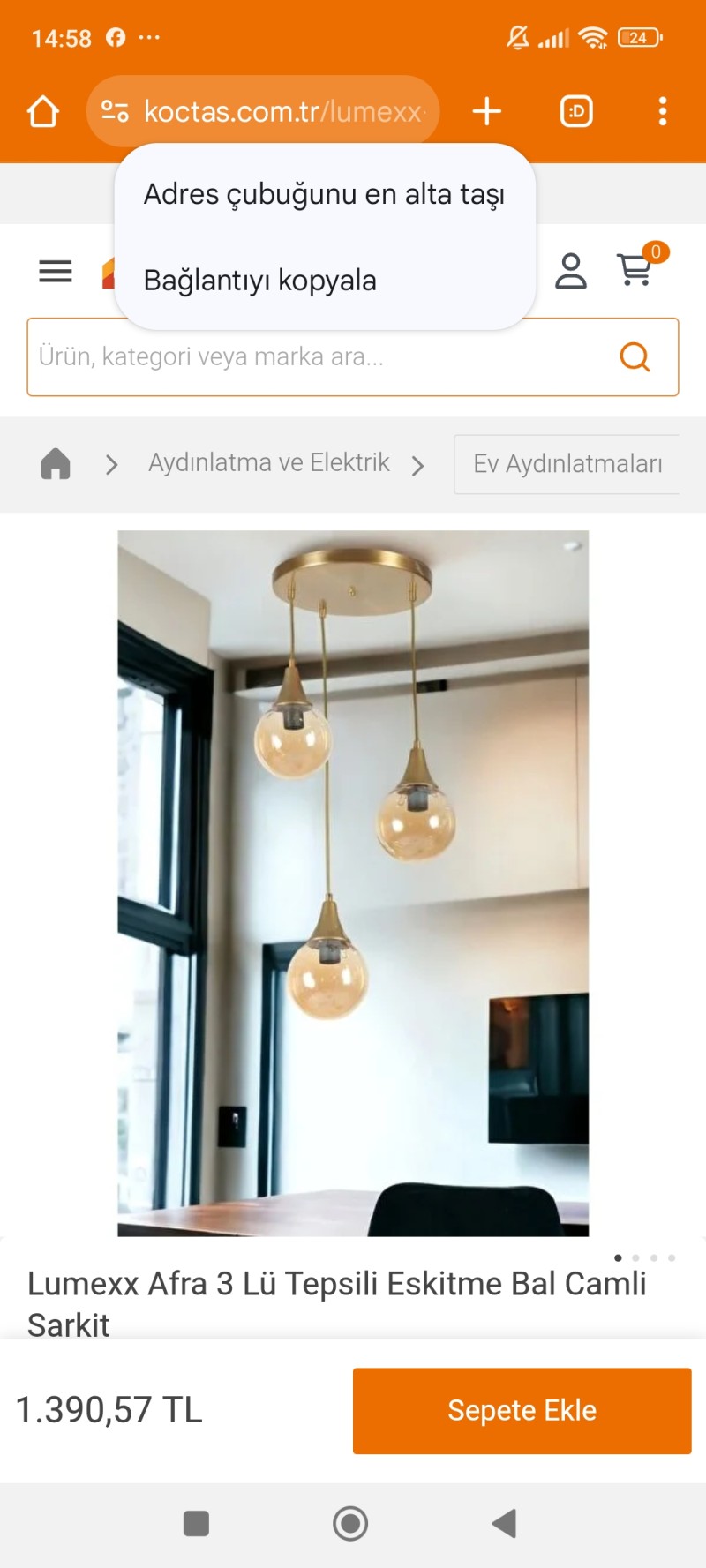This screenshot has height=1568, width=706.
Task: Open the site hamburger menu
Action: coord(56,272)
